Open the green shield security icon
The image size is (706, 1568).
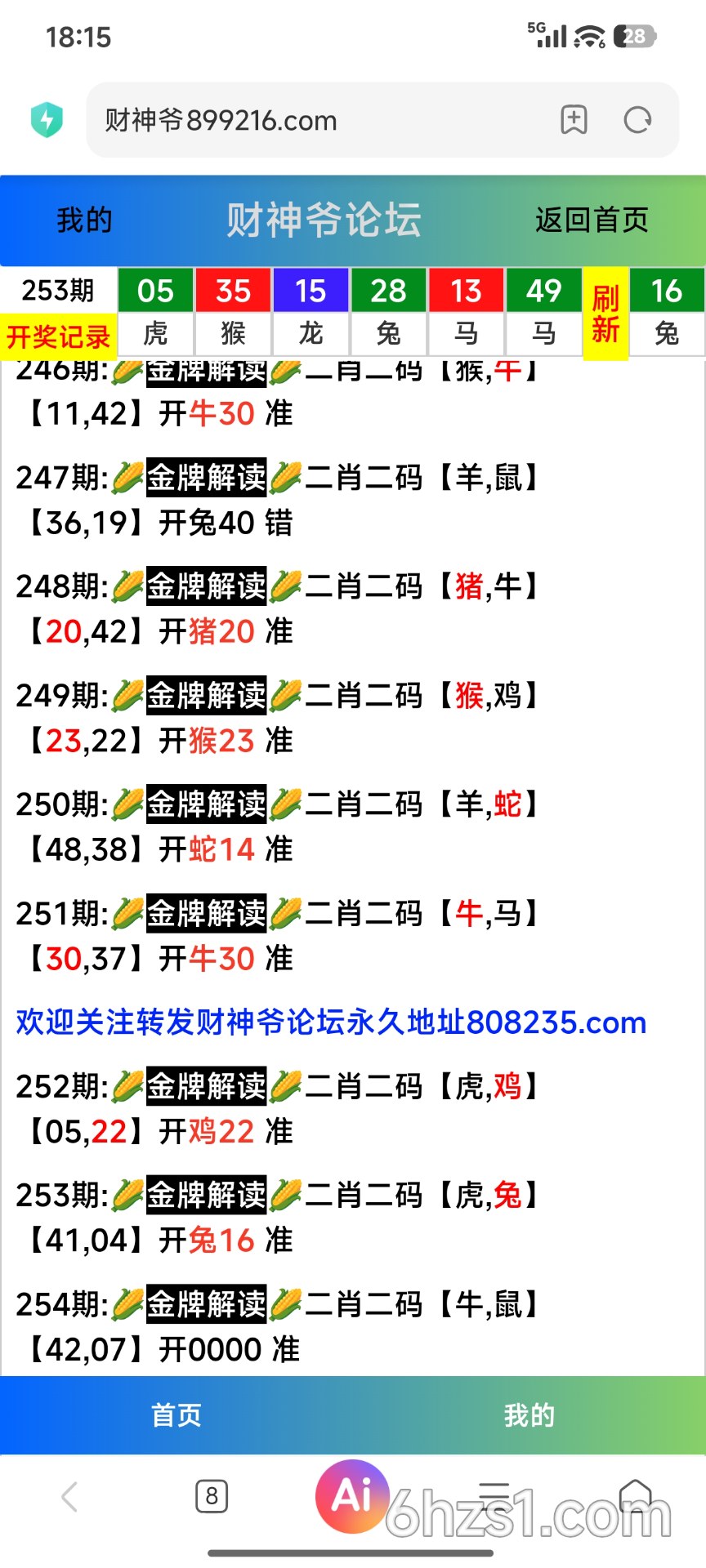pos(47,120)
